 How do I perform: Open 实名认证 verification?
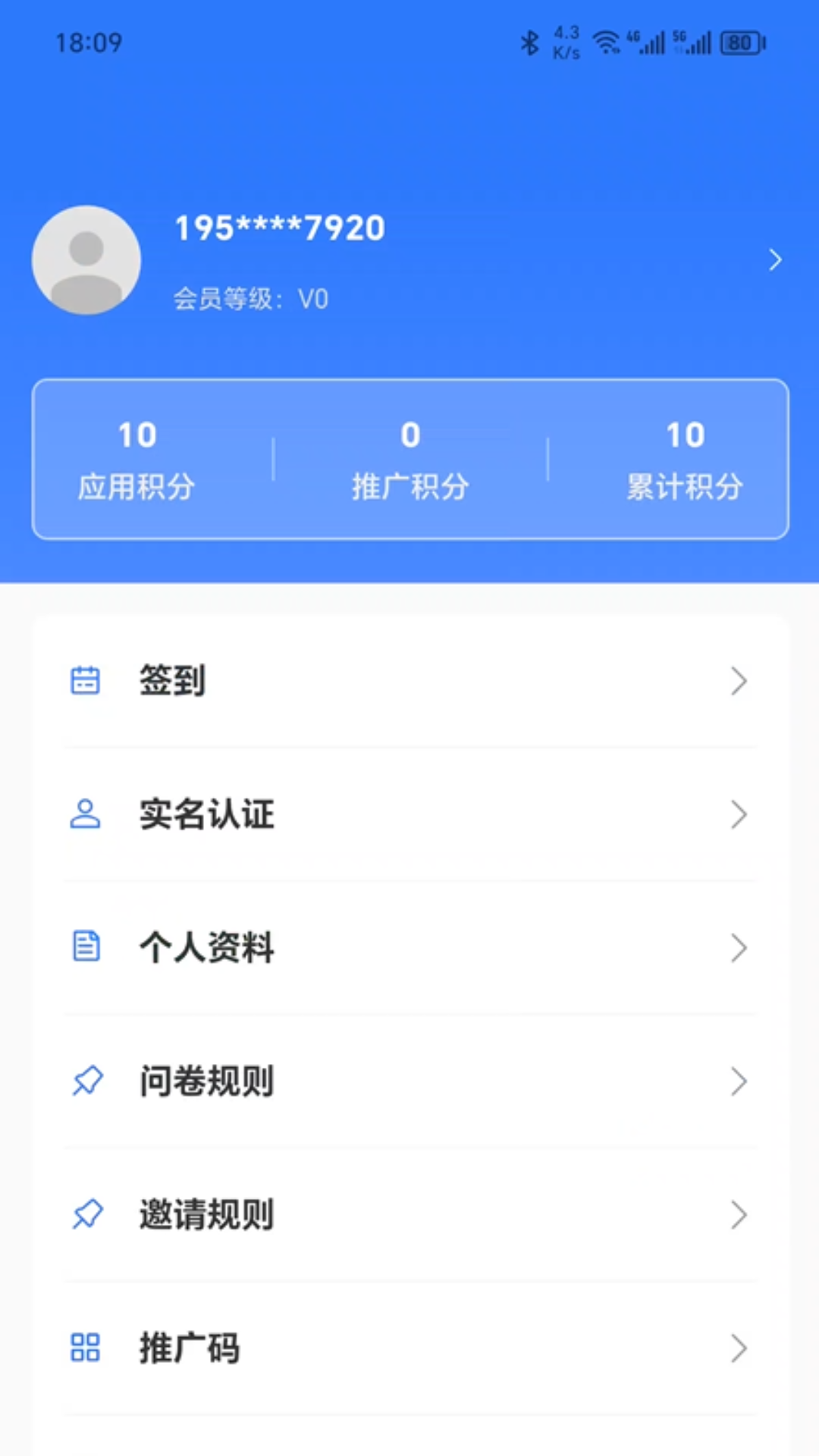[x=409, y=814]
